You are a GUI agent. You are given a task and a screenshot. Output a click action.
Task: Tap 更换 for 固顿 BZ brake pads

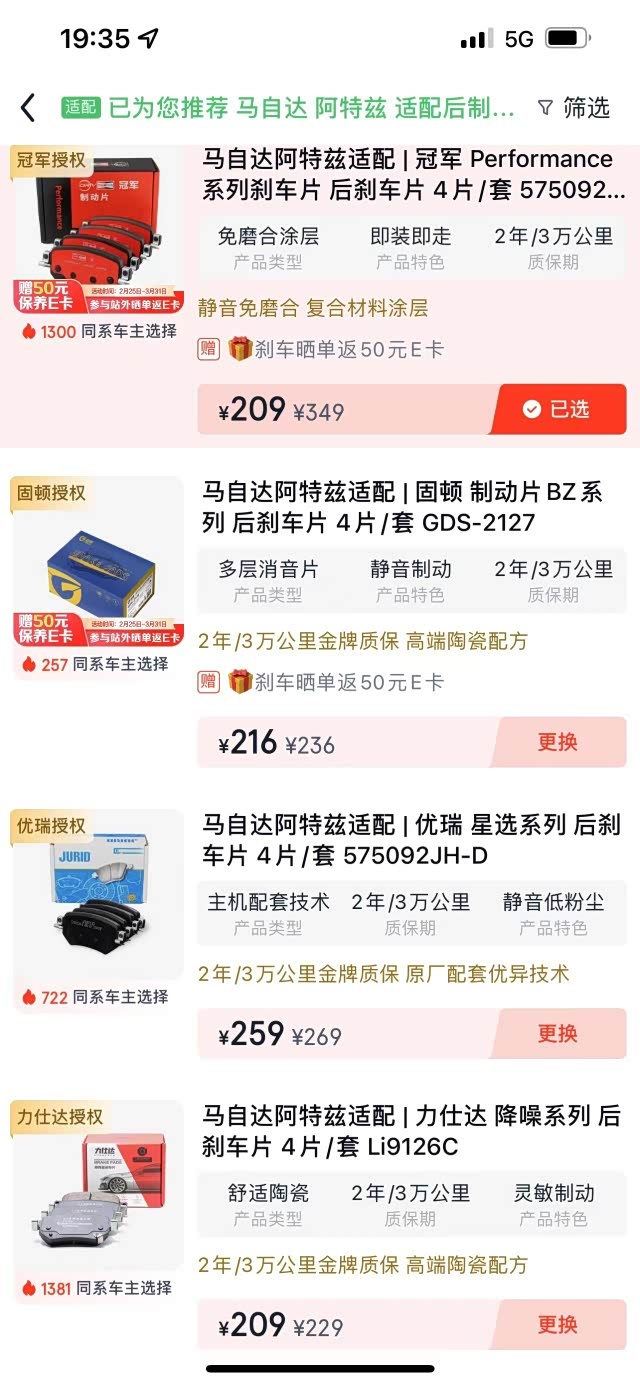point(558,742)
